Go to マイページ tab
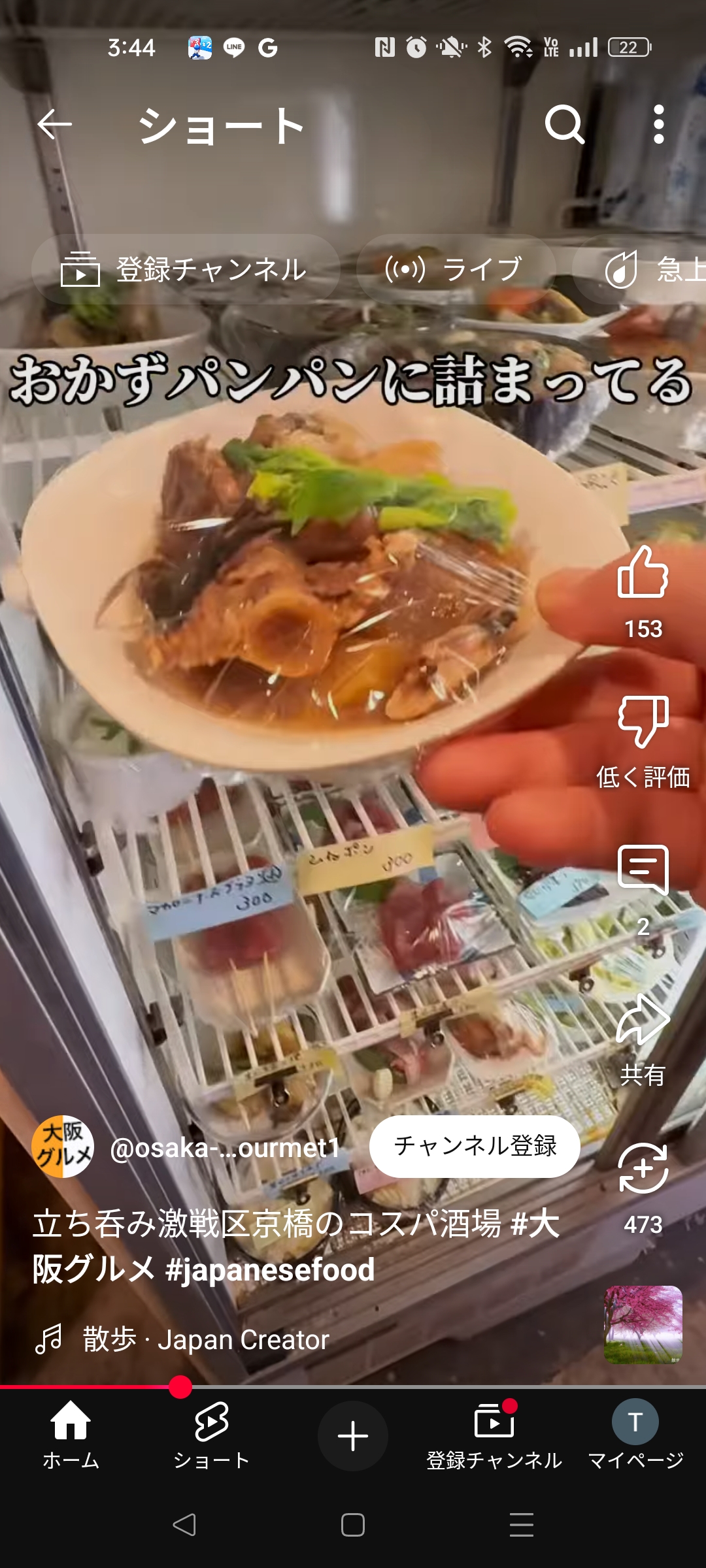Image resolution: width=706 pixels, height=1568 pixels. (635, 1435)
